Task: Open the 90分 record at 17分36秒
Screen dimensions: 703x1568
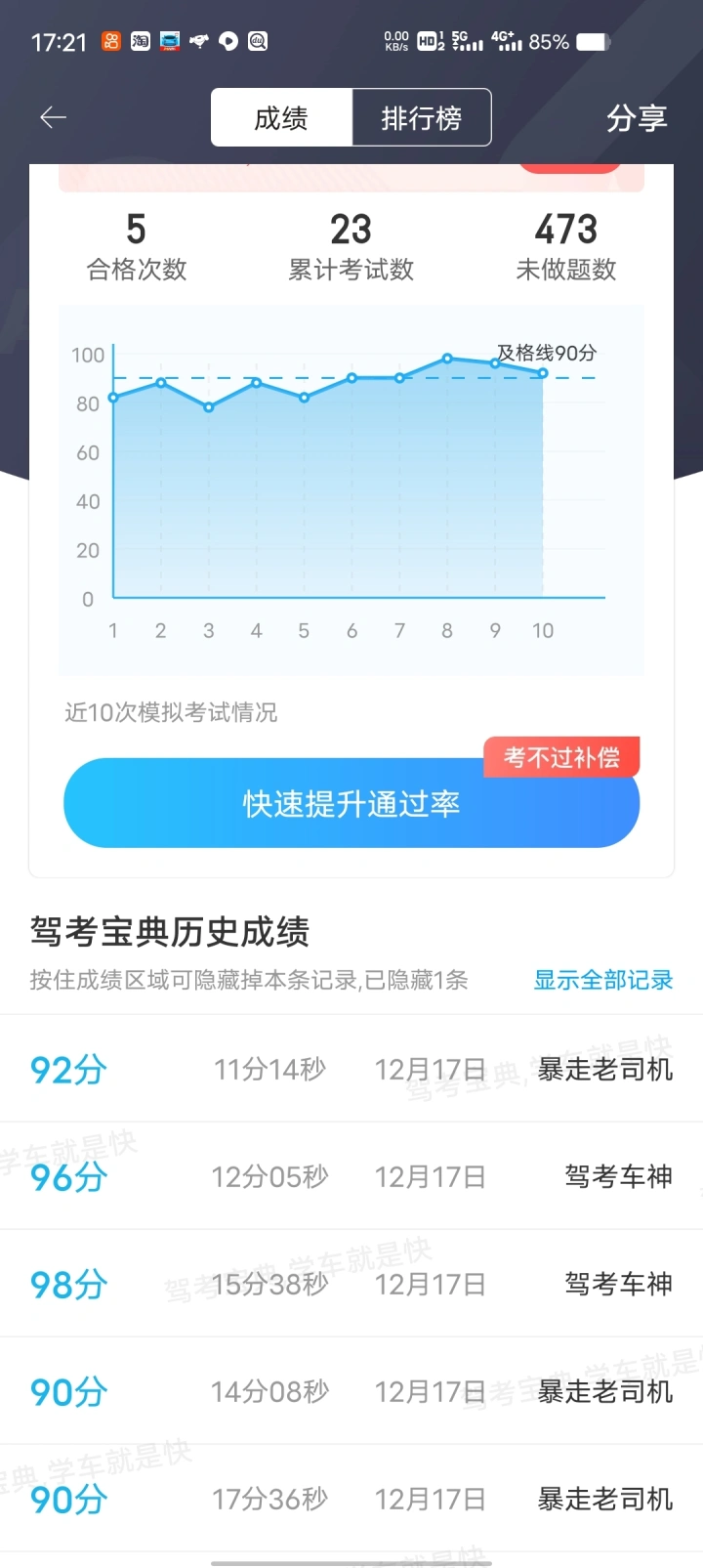Action: 351,1499
